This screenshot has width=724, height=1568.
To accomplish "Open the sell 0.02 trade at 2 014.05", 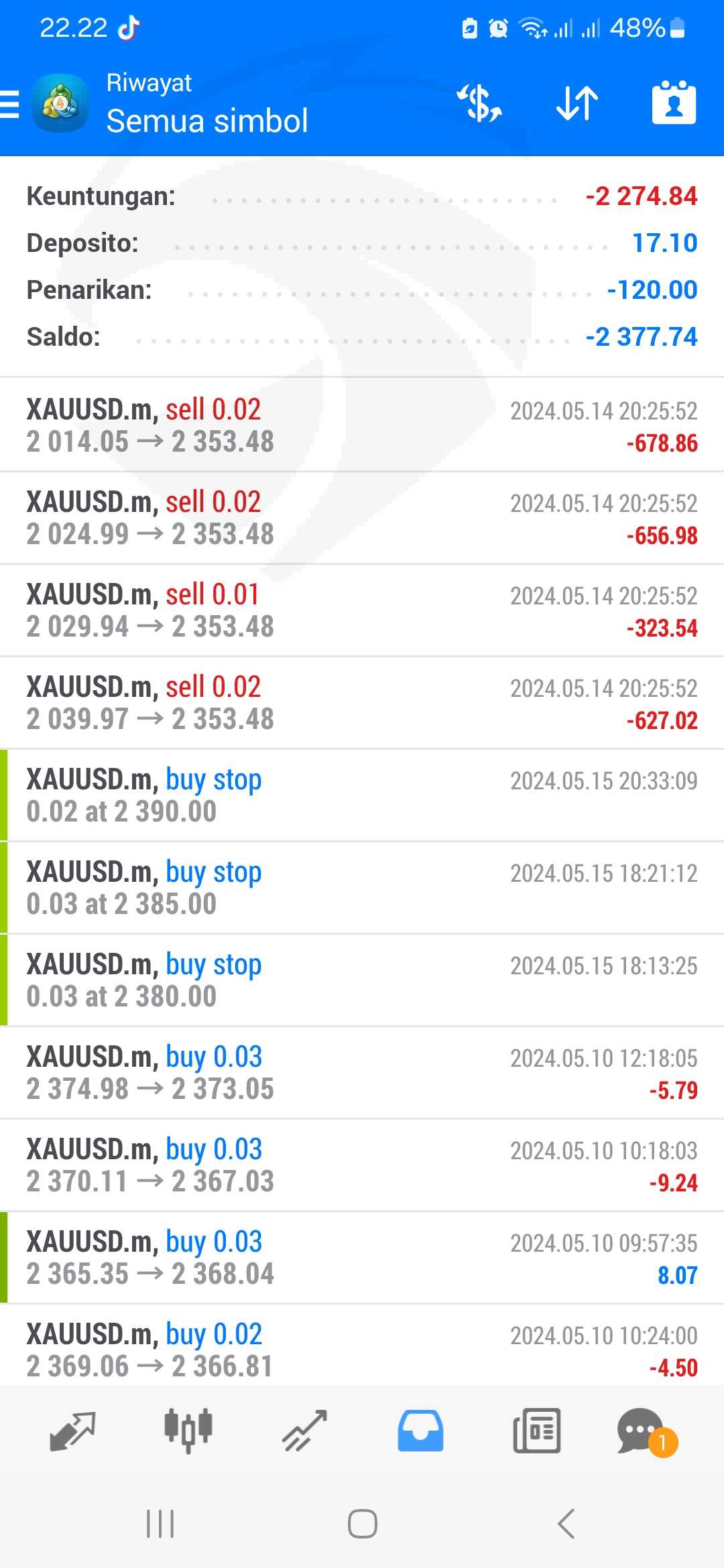I will point(362,425).
